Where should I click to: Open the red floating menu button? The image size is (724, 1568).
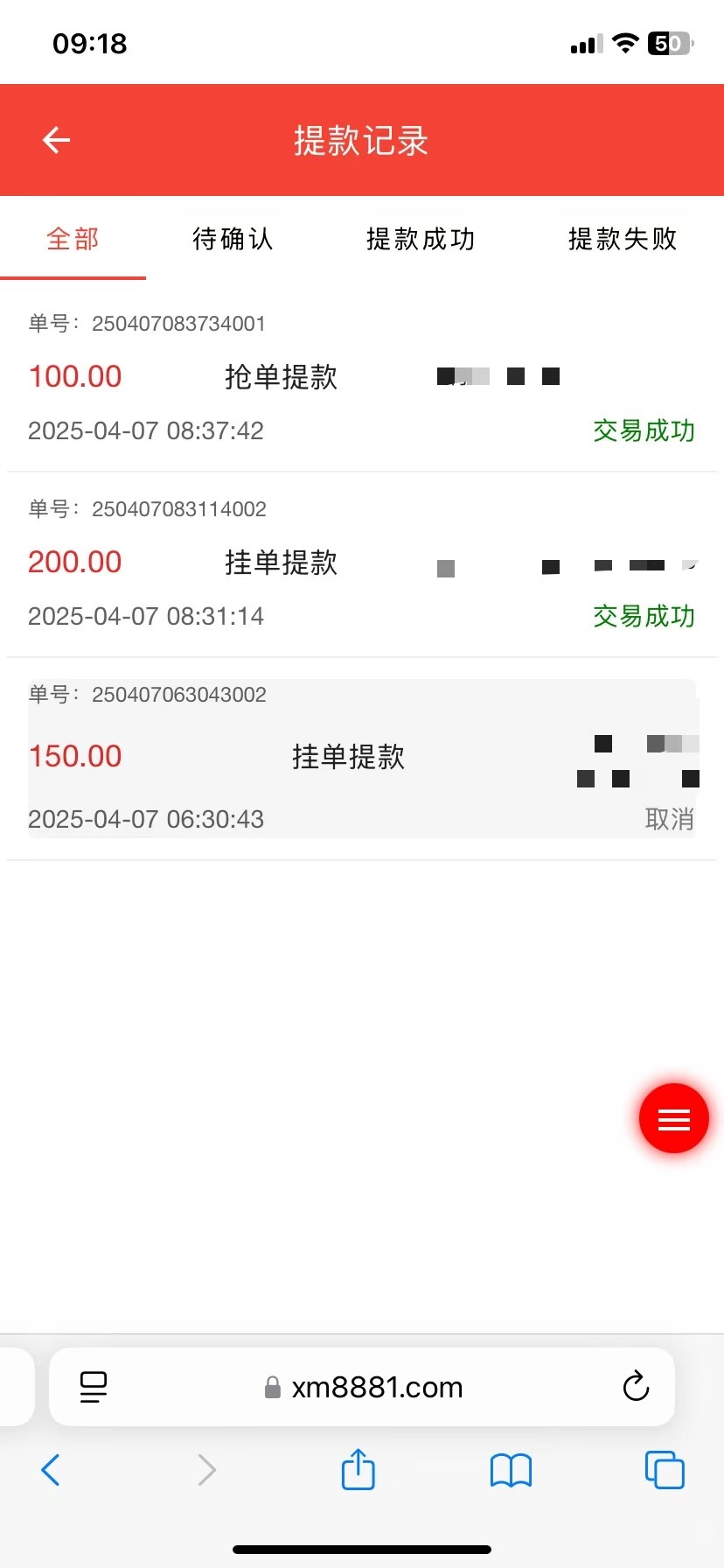673,1118
